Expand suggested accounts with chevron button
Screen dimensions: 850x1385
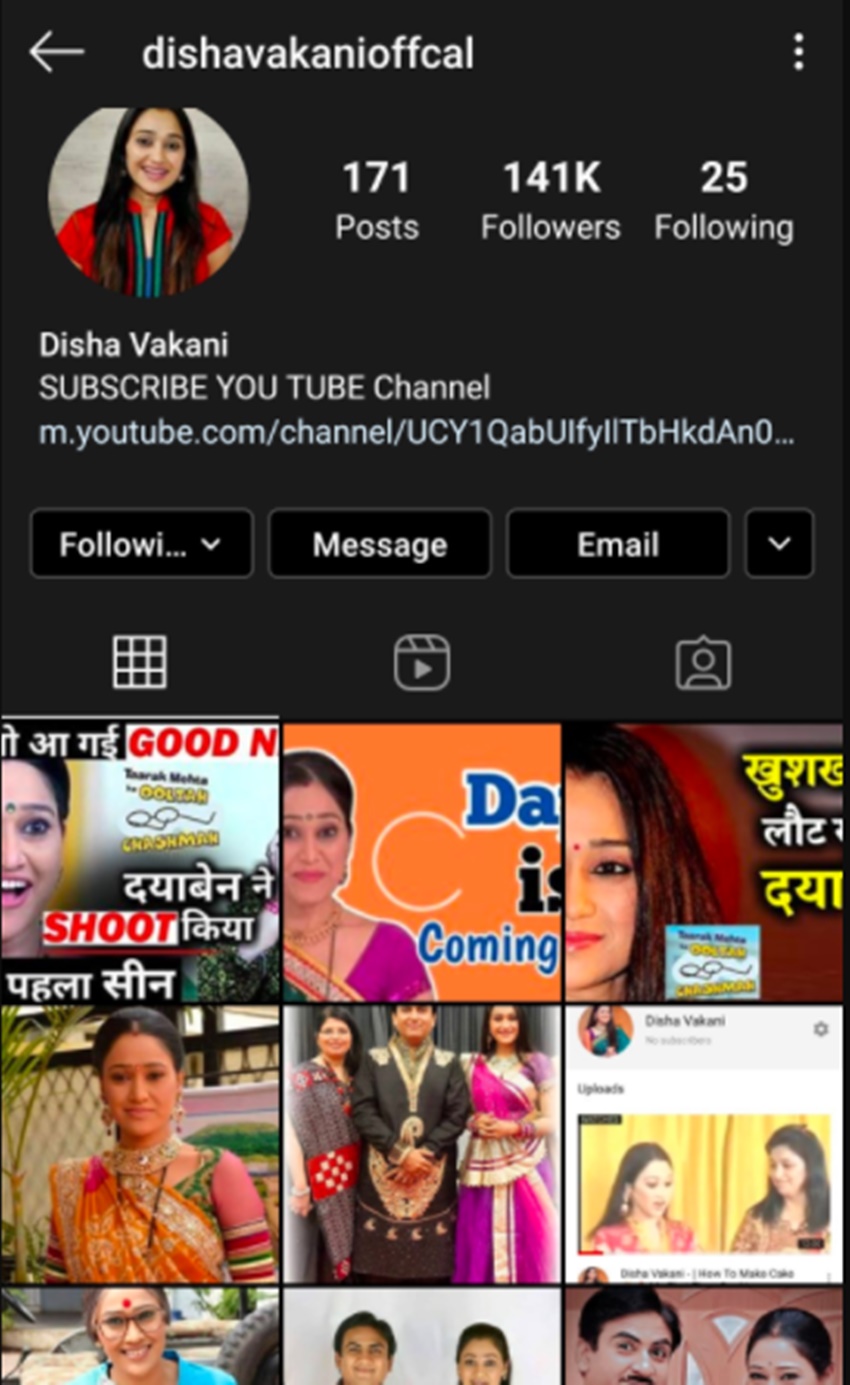779,544
